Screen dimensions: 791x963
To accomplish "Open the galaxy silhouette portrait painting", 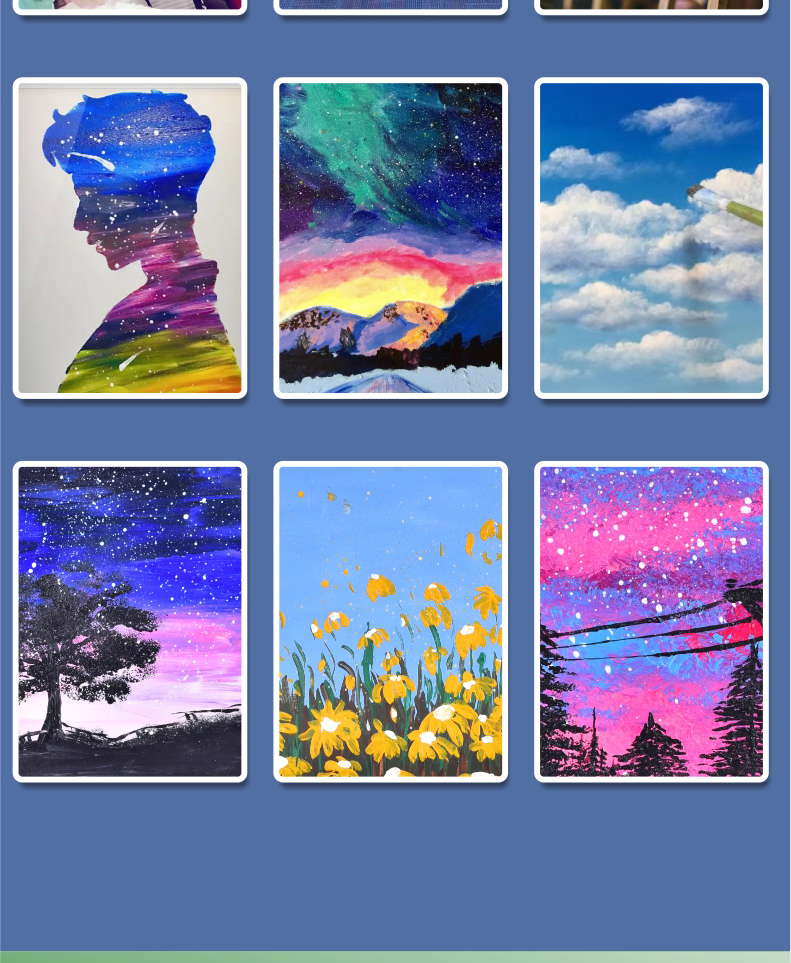I will [130, 238].
